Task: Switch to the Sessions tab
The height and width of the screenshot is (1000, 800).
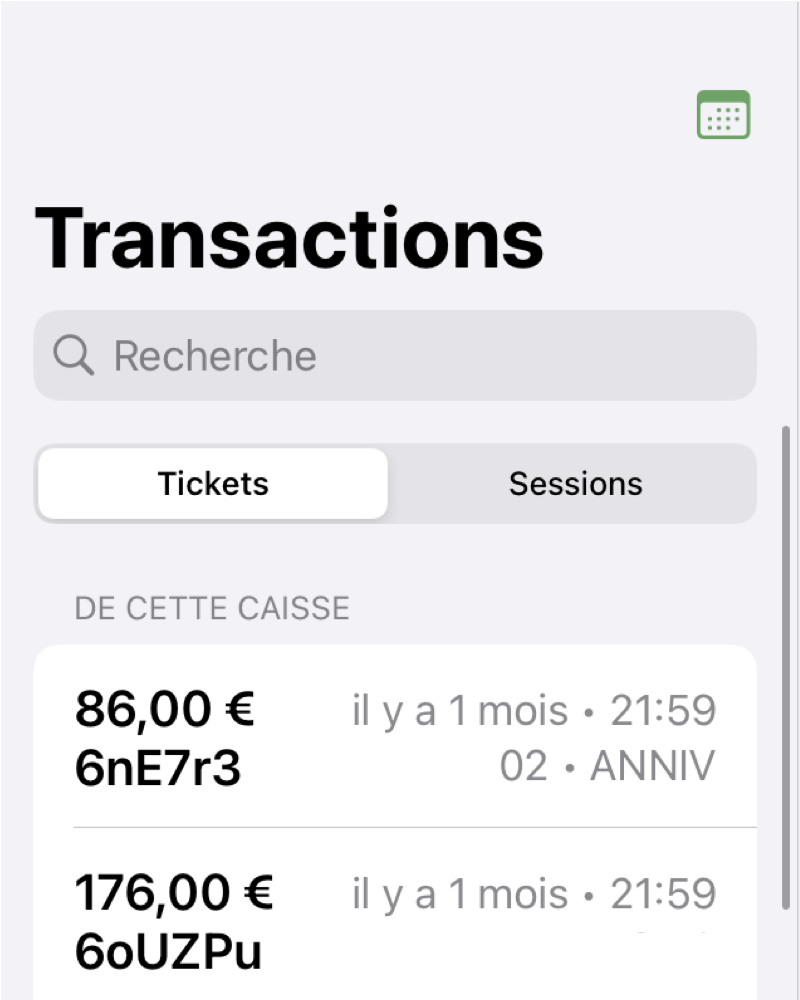Action: [576, 483]
